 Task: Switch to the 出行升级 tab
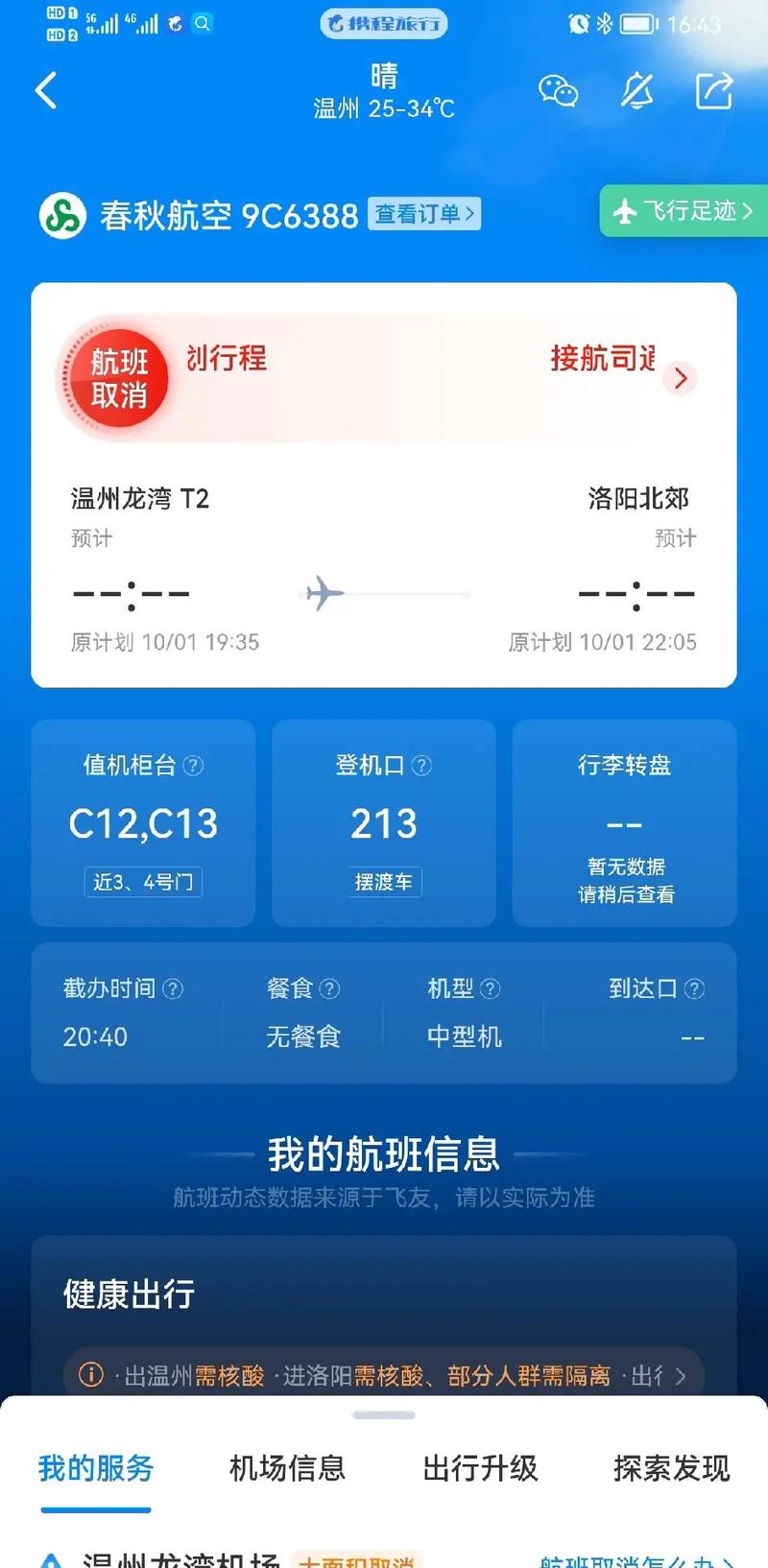pyautogui.click(x=480, y=1468)
